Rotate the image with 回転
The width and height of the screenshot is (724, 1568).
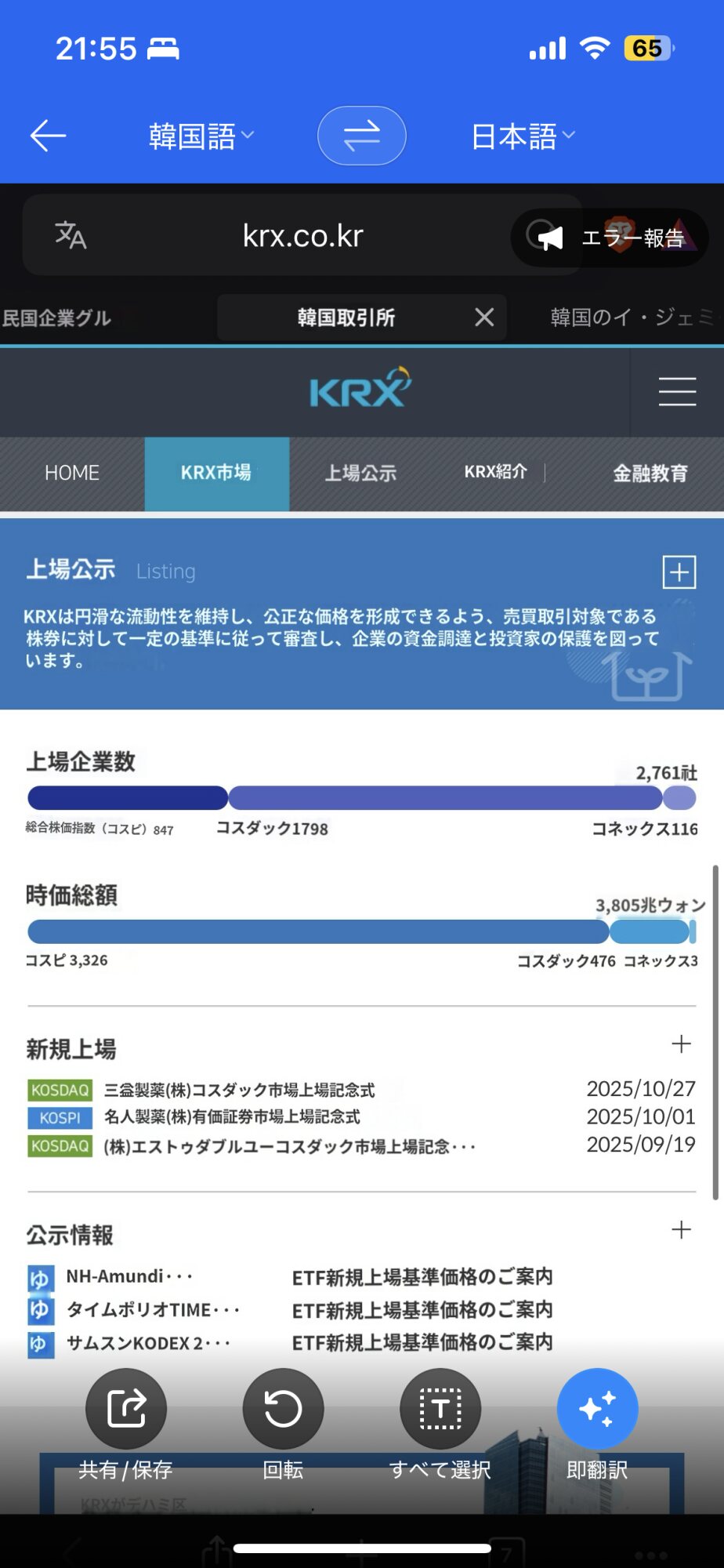(x=283, y=1410)
